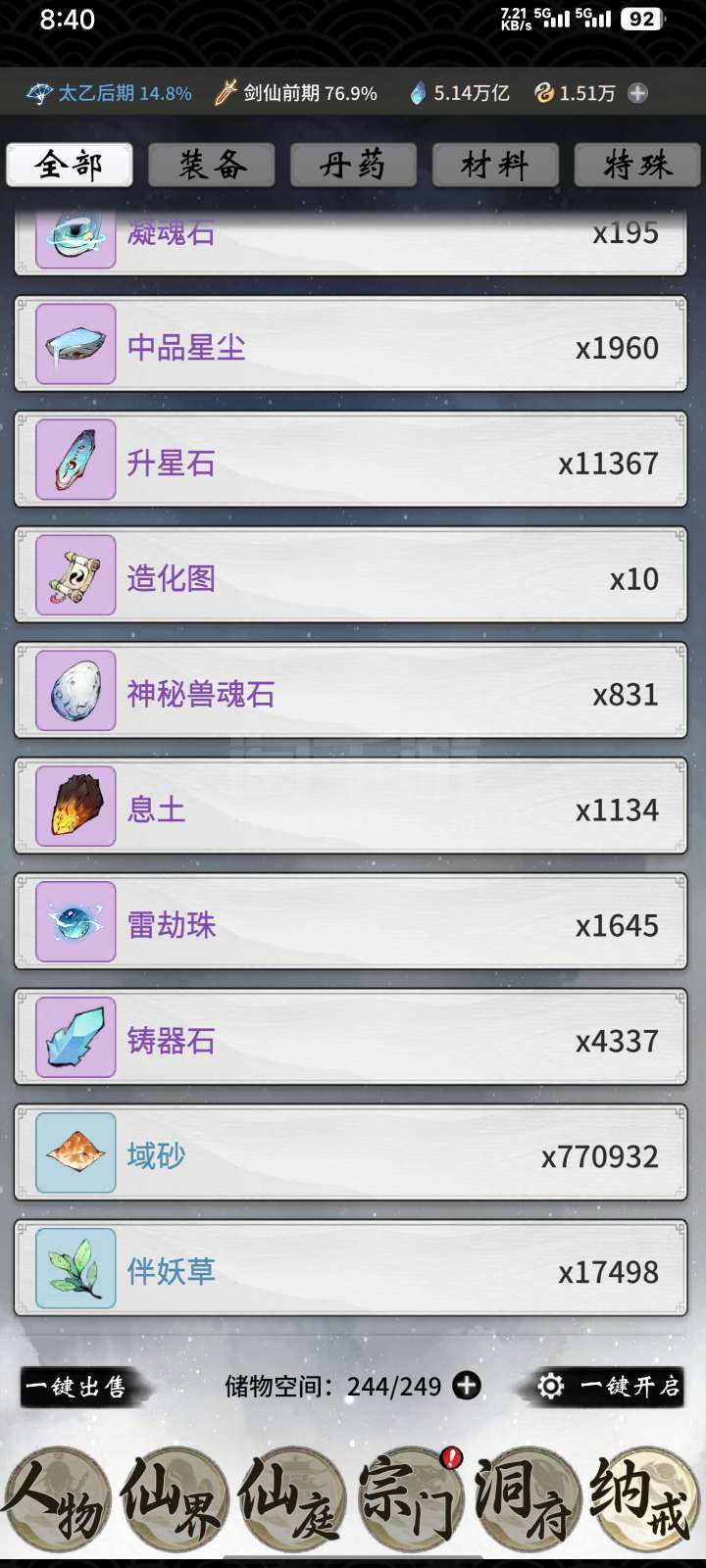Select the 铸器石 item

pyautogui.click(x=350, y=1040)
